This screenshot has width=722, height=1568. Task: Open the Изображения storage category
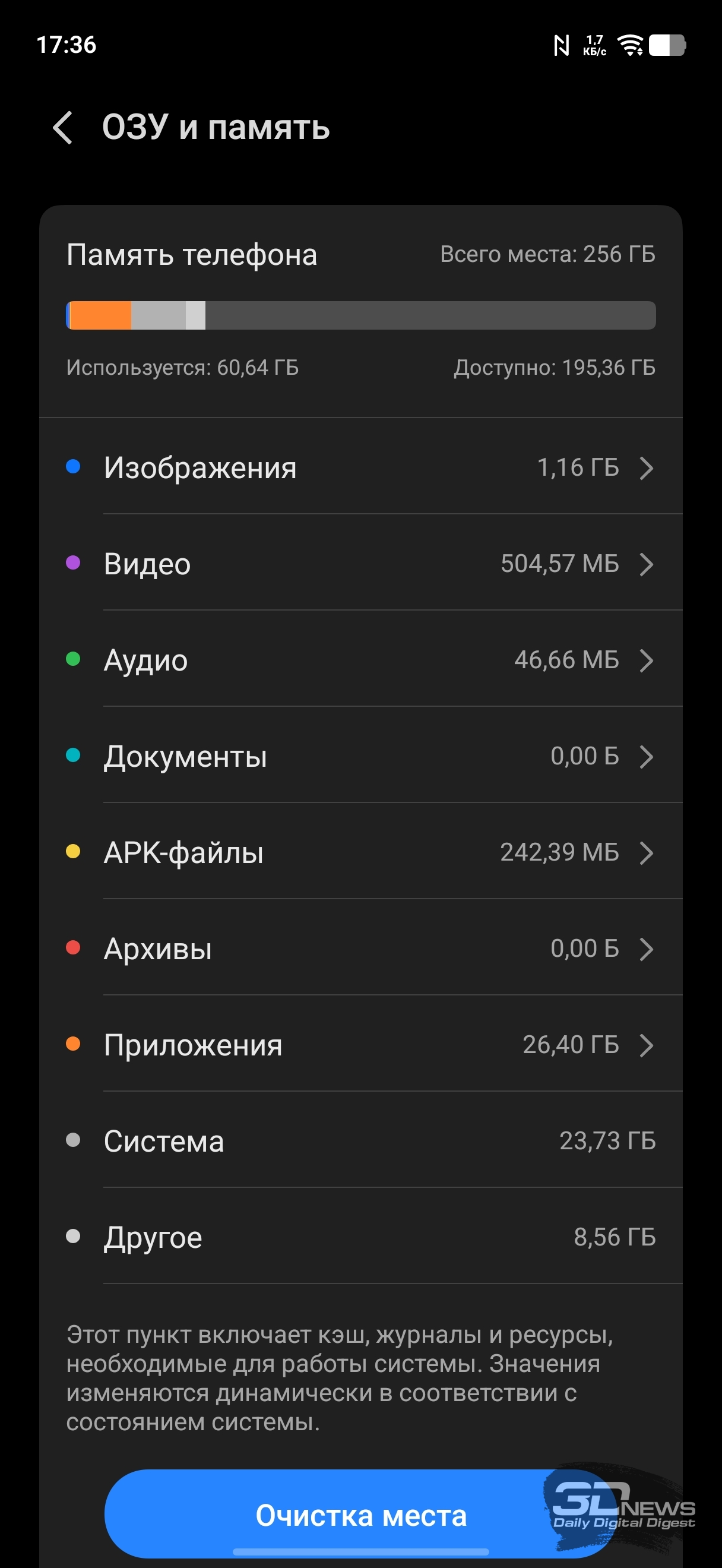360,467
